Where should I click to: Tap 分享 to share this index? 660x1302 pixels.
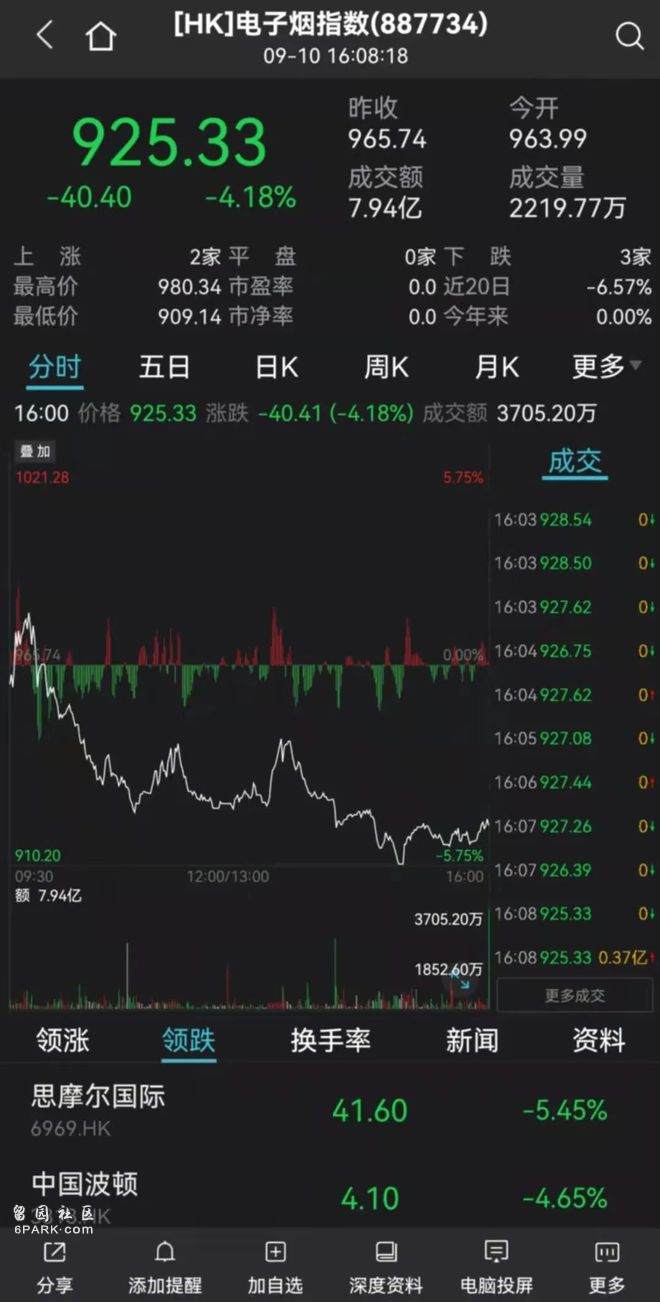(x=54, y=1267)
